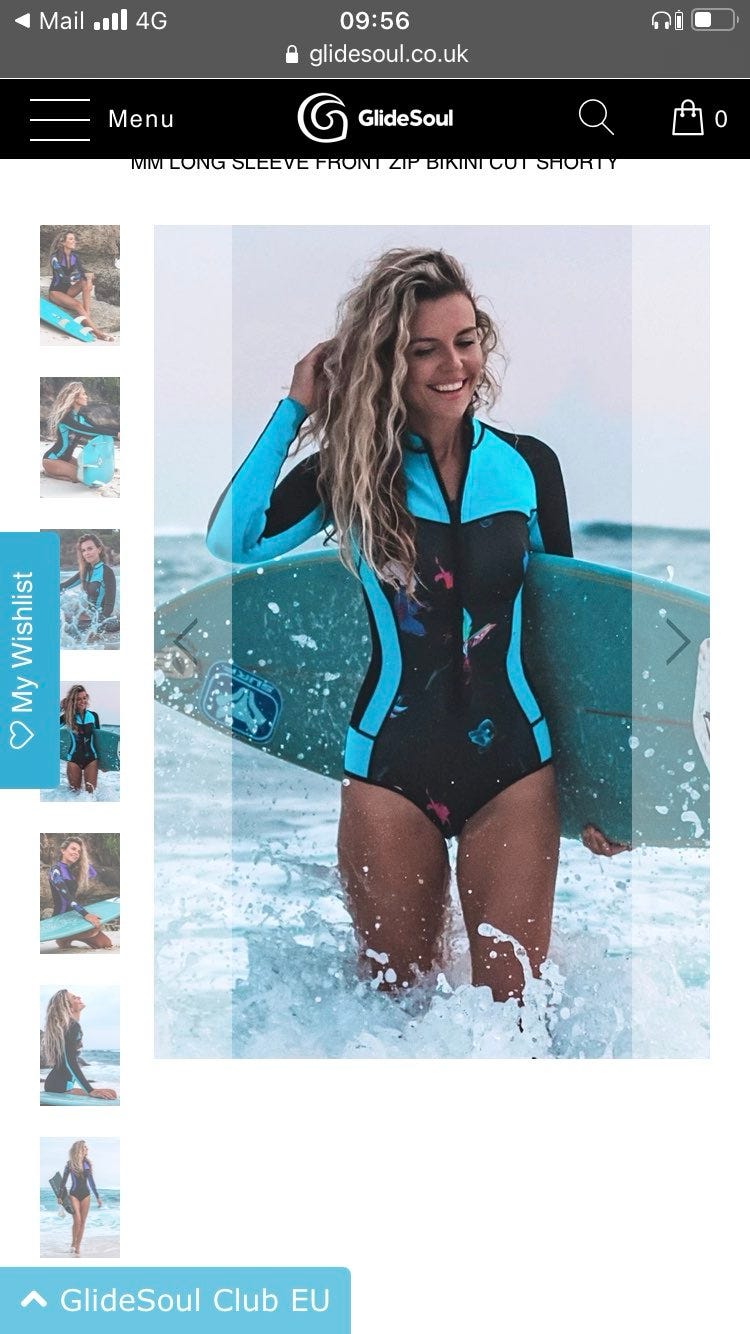The height and width of the screenshot is (1334, 750).
Task: Go to GlideSoul home via logo
Action: (x=375, y=118)
